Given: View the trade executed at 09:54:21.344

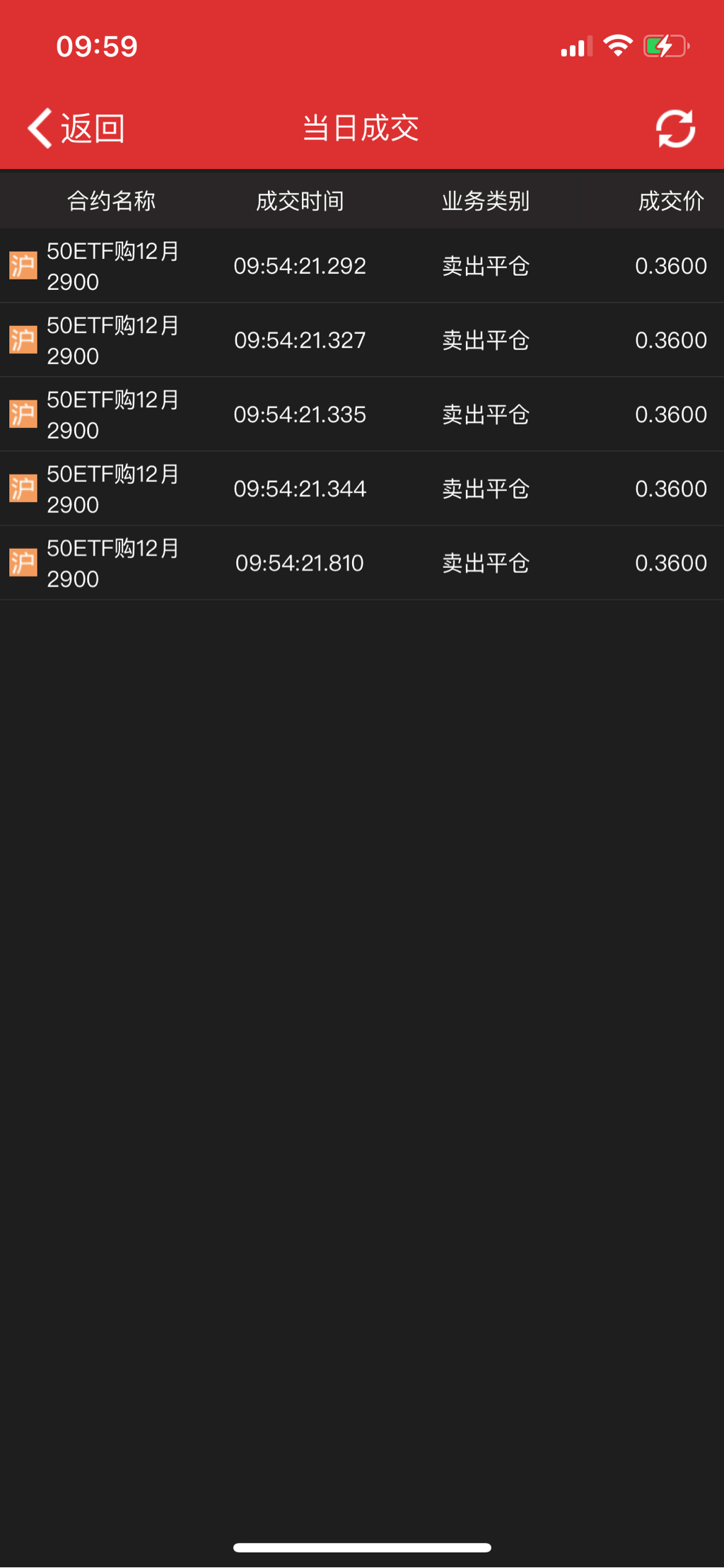Looking at the screenshot, I should pyautogui.click(x=362, y=489).
